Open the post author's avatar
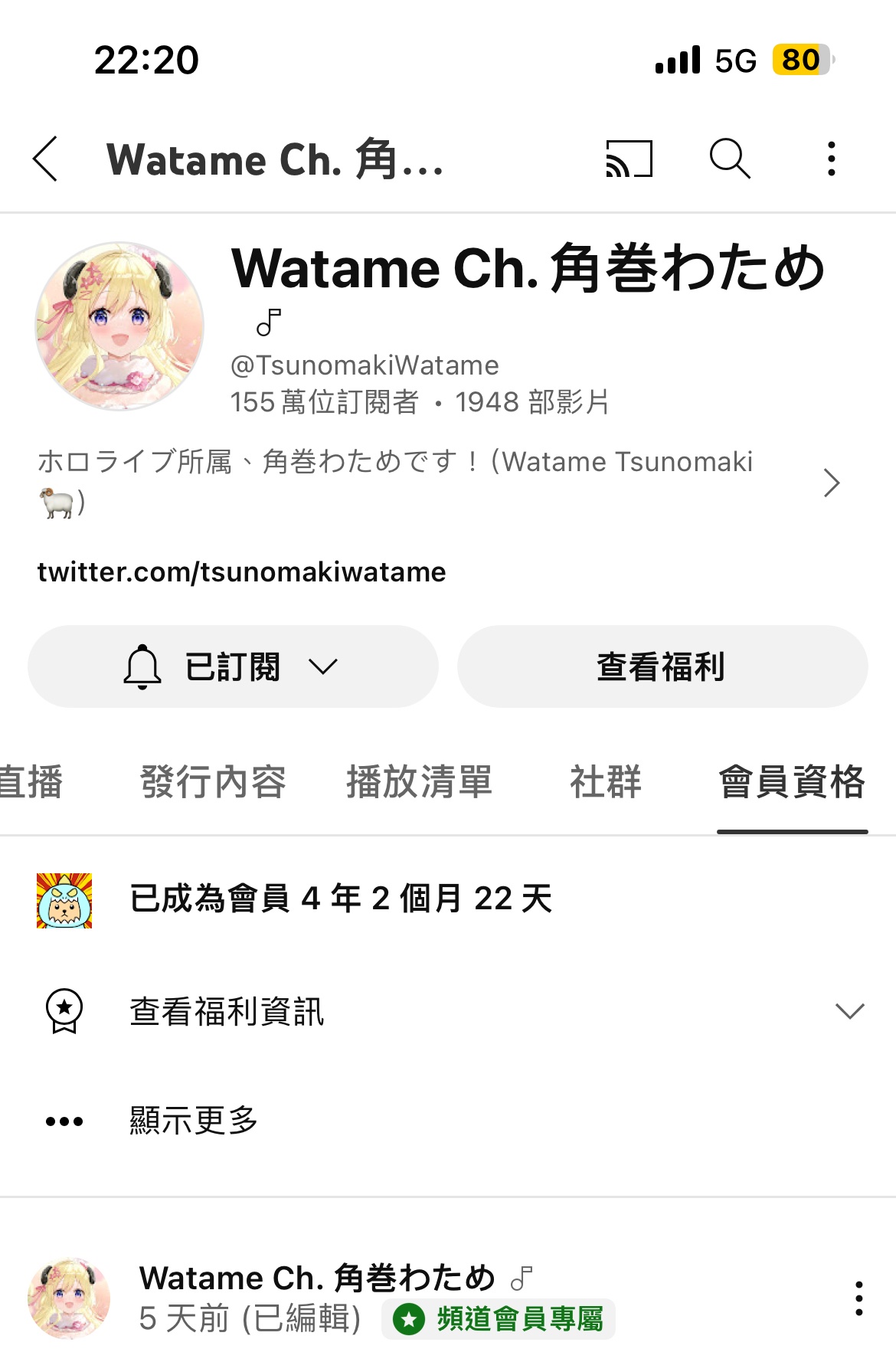 click(x=69, y=1298)
